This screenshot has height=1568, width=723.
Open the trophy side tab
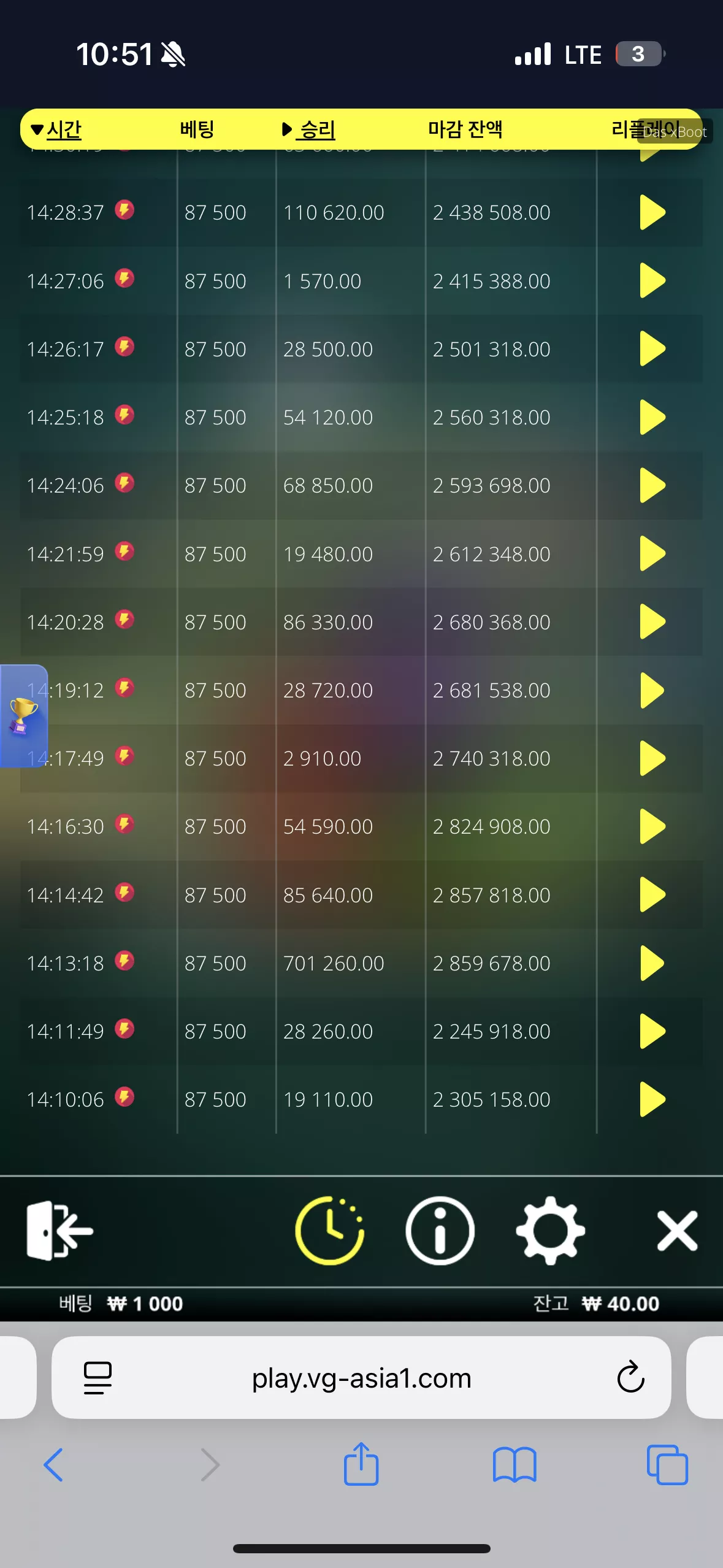coord(23,716)
